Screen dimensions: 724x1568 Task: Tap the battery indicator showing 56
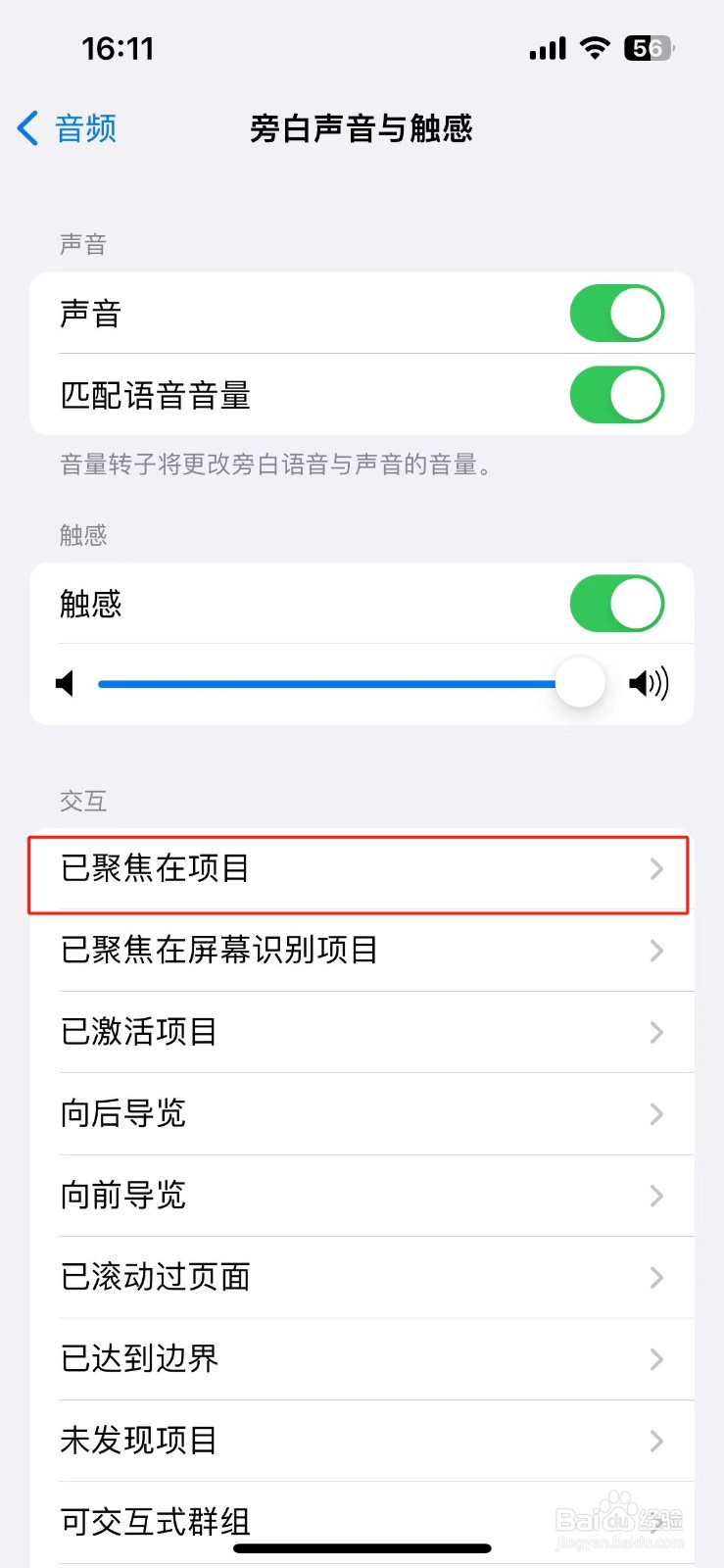648,47
